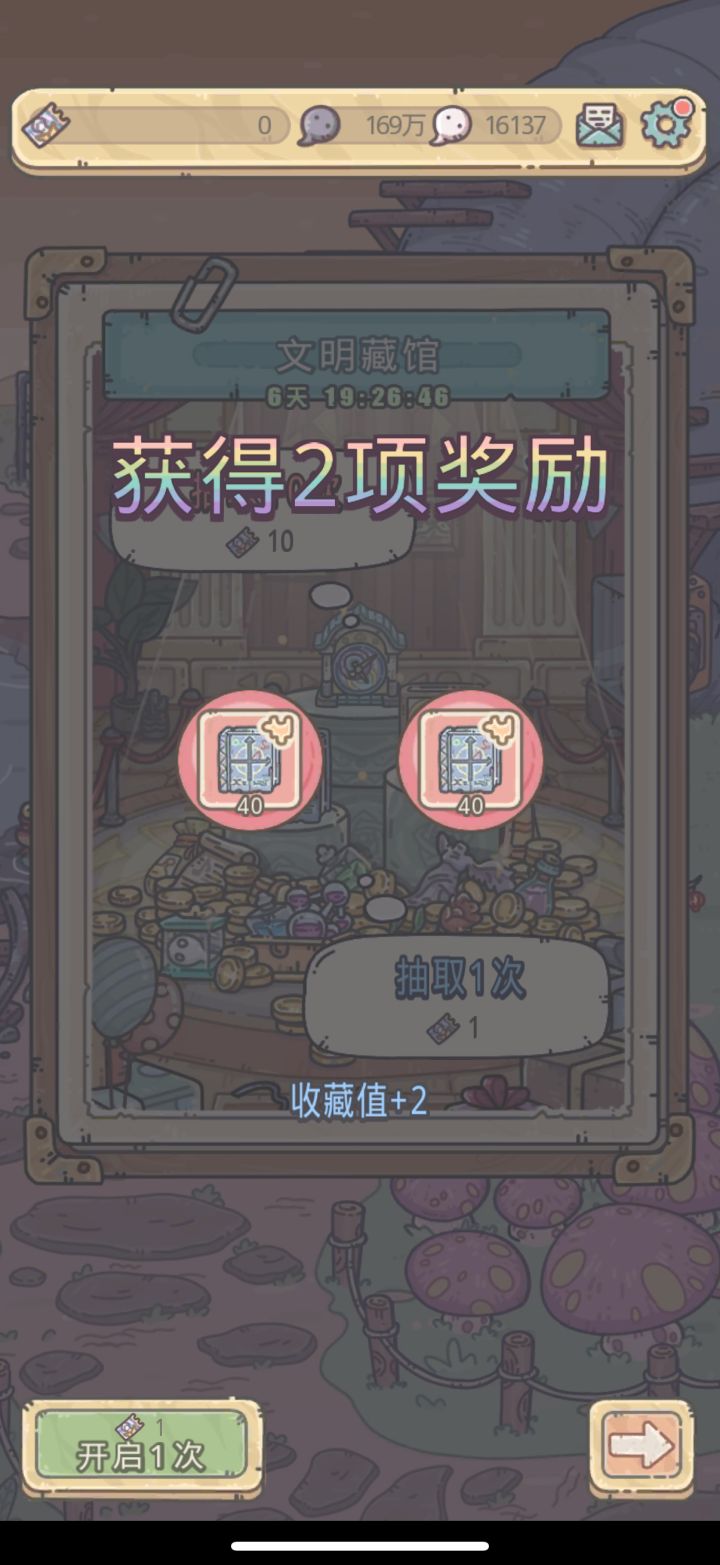Open the settings gear icon
This screenshot has height=1565, width=720.
click(664, 127)
